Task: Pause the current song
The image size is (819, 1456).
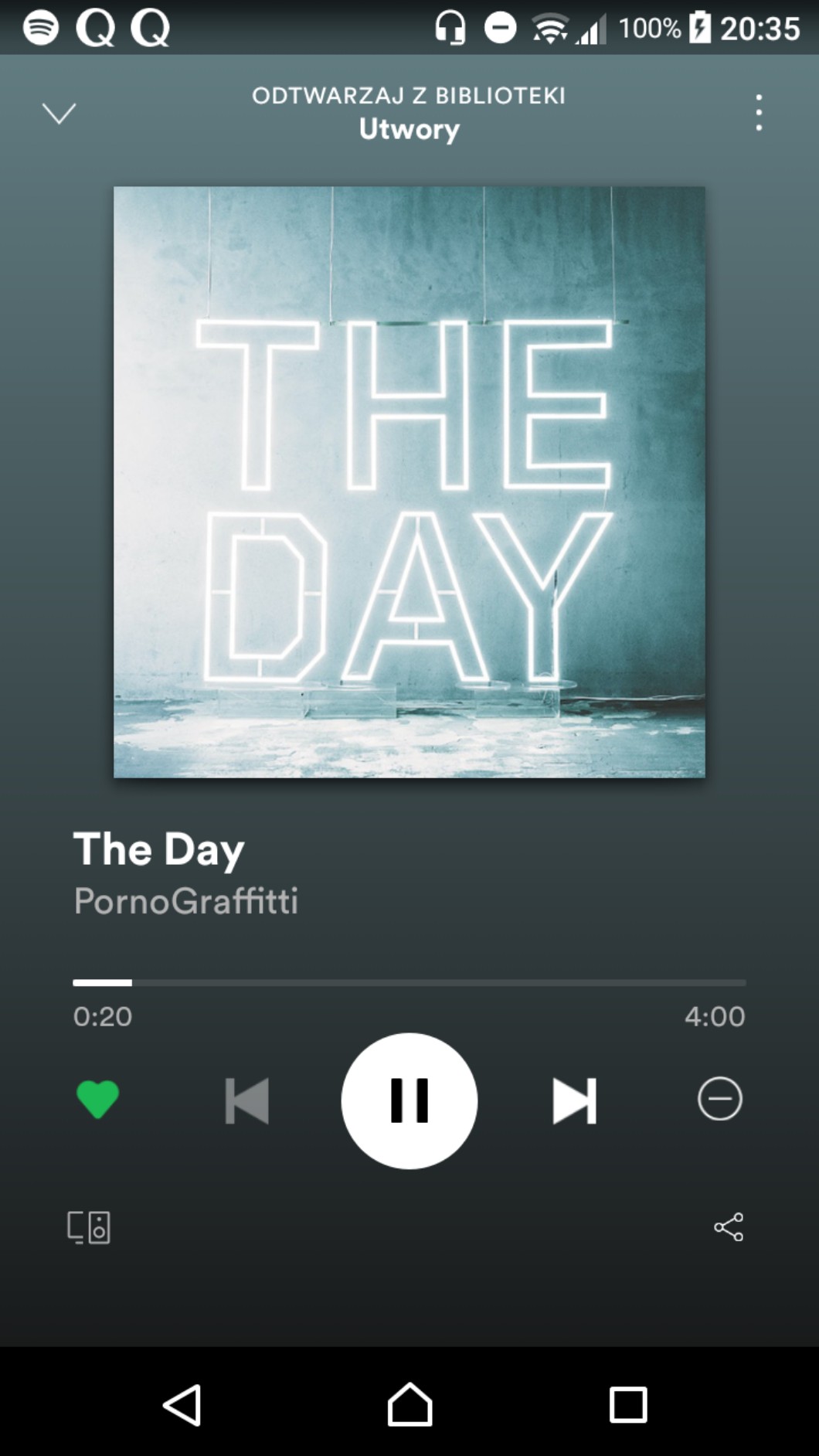Action: click(x=409, y=1101)
